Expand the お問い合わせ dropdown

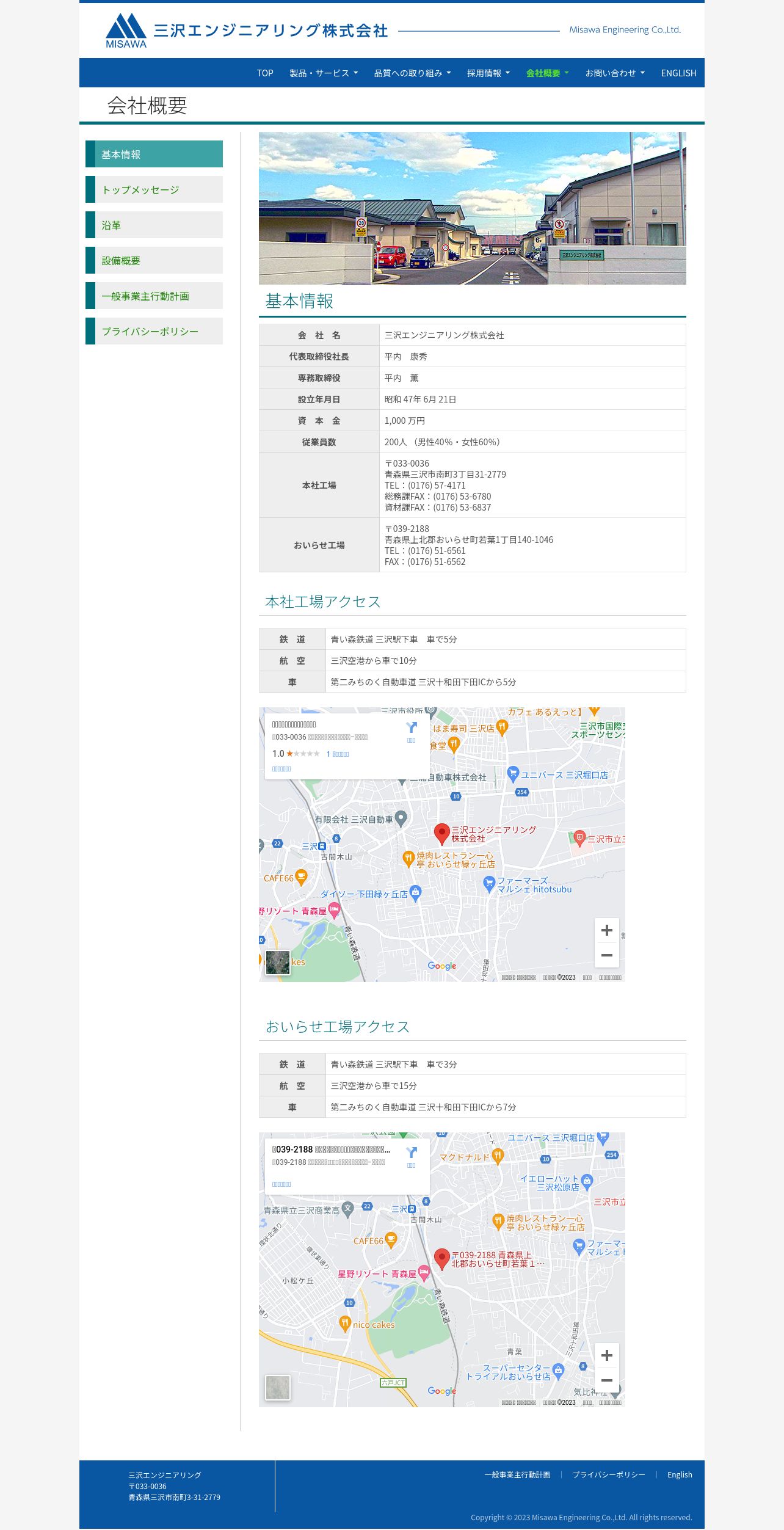[x=615, y=73]
